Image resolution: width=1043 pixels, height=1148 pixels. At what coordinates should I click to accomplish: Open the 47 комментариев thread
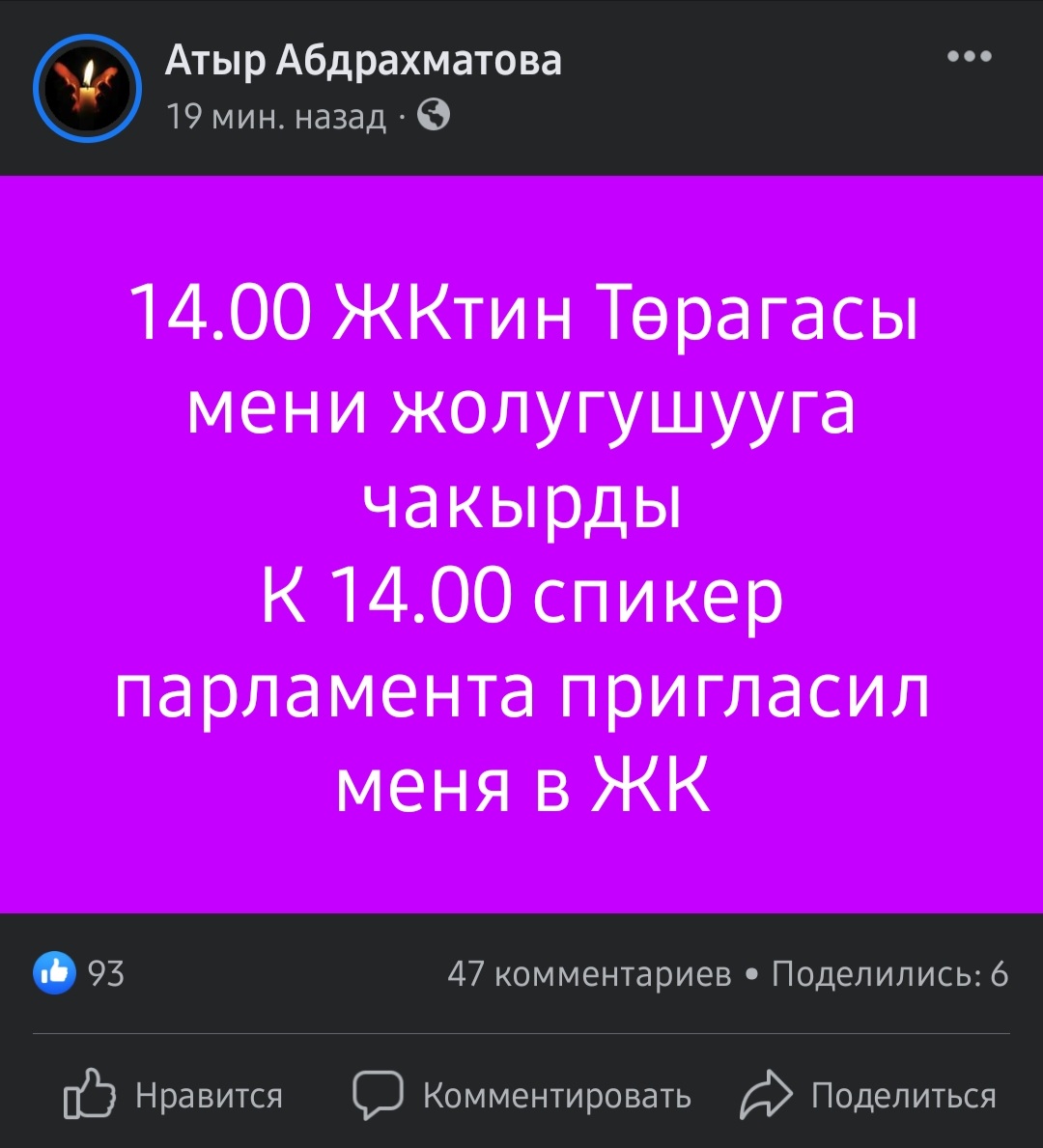pyautogui.click(x=589, y=974)
